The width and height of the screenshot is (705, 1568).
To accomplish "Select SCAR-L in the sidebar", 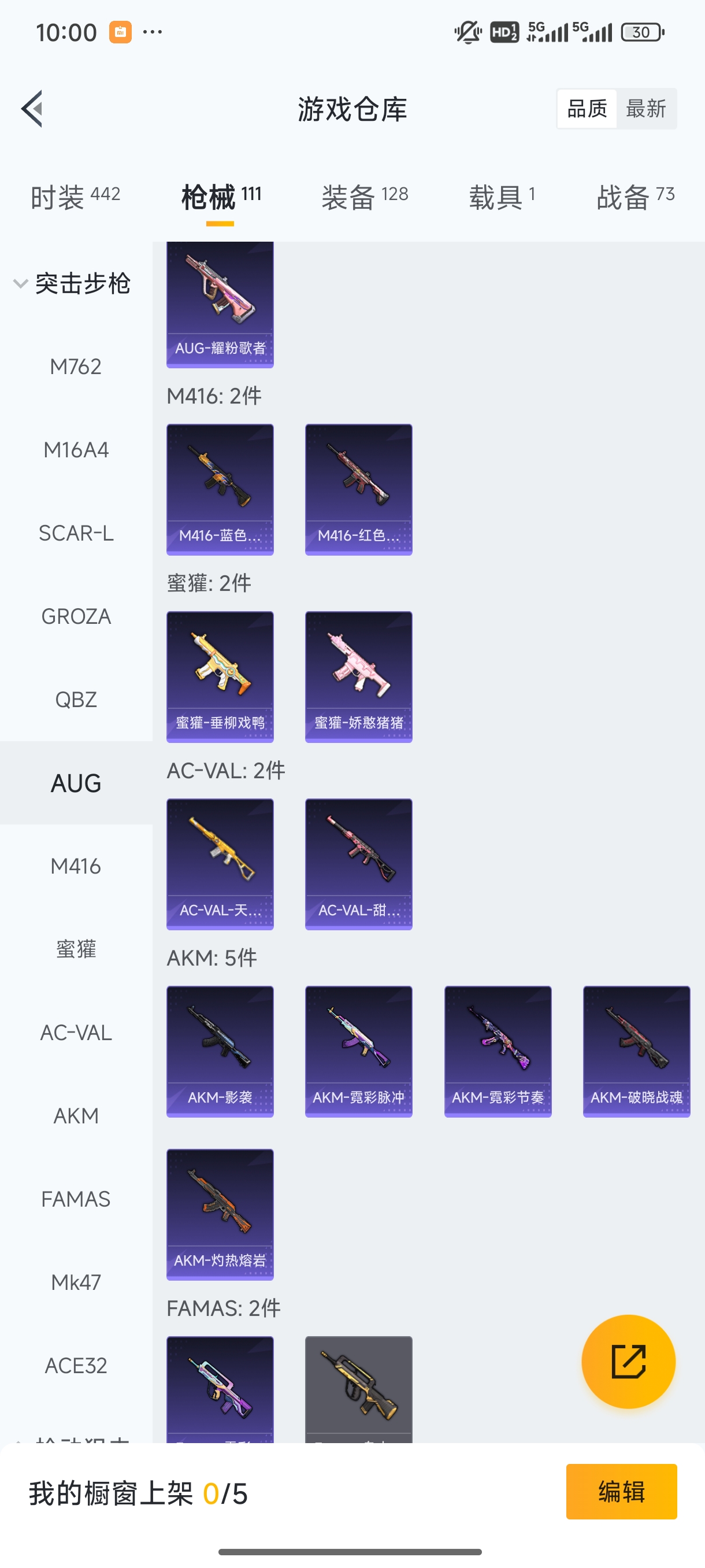I will click(x=76, y=533).
